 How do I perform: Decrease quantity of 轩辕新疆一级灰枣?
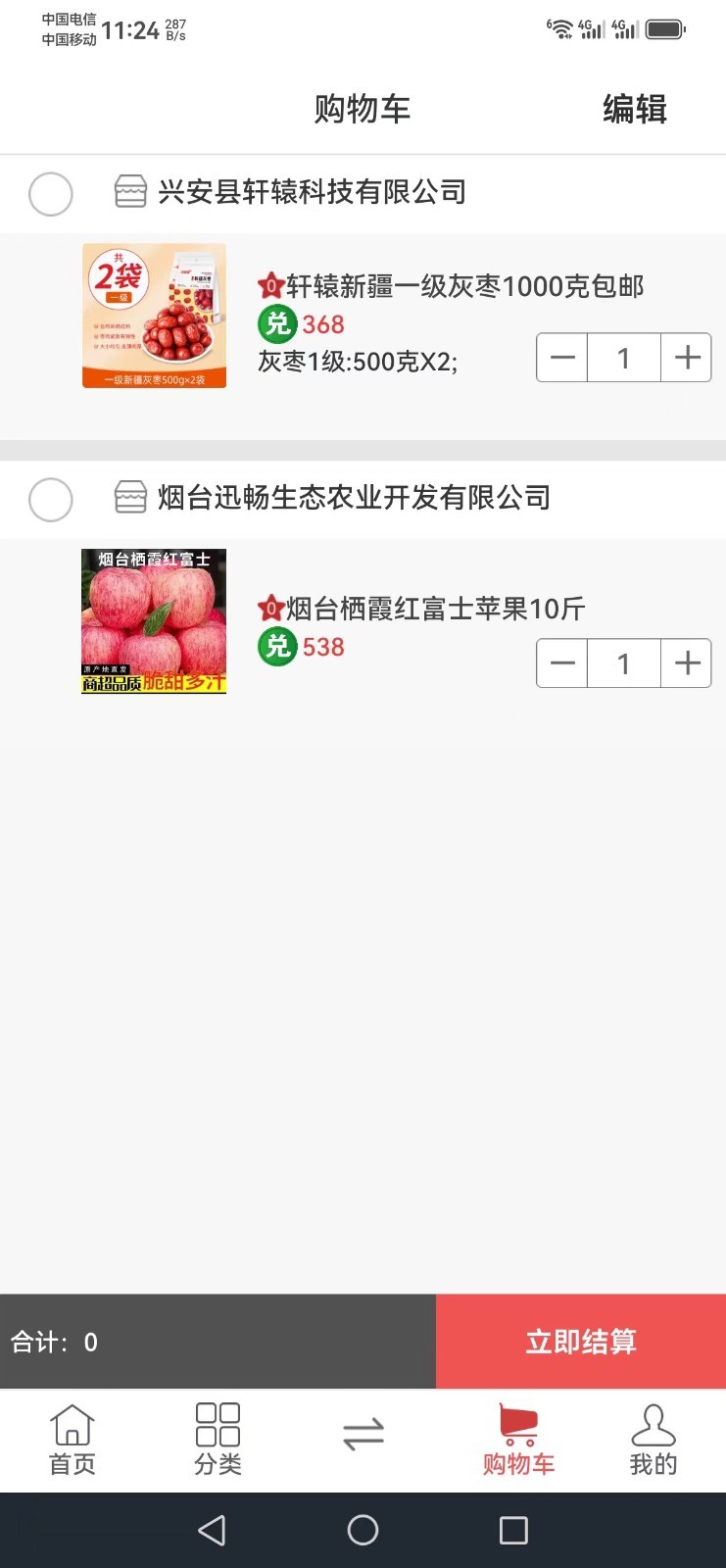562,358
